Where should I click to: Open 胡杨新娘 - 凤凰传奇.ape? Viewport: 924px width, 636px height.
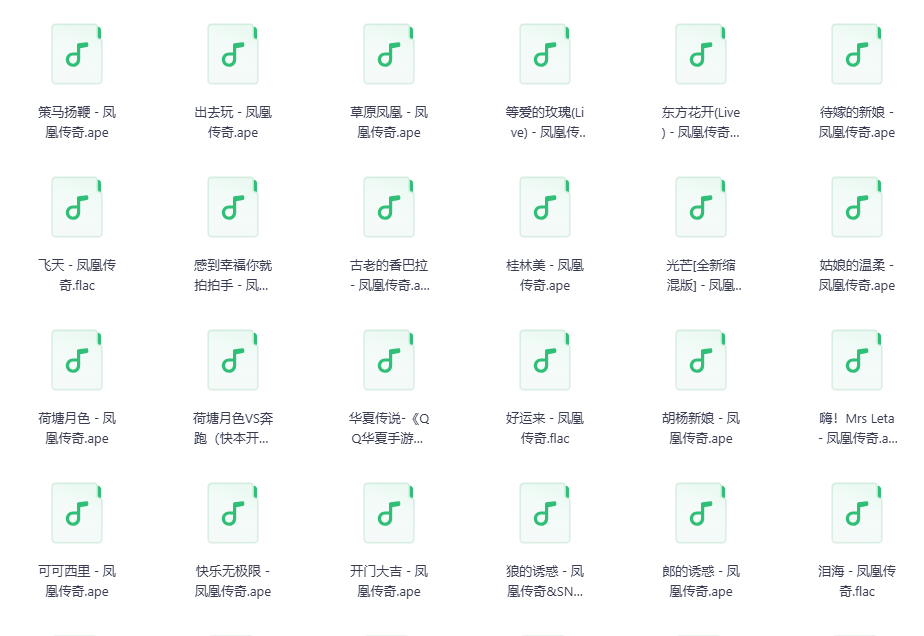tap(701, 360)
